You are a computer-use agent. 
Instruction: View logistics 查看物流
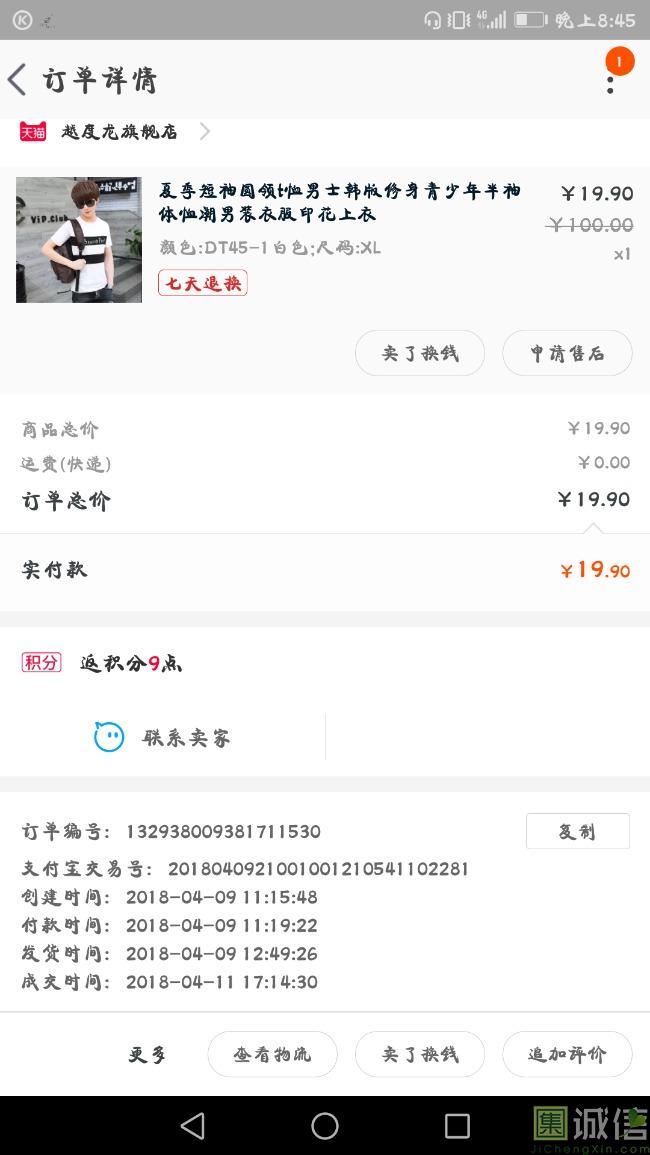(x=272, y=1054)
